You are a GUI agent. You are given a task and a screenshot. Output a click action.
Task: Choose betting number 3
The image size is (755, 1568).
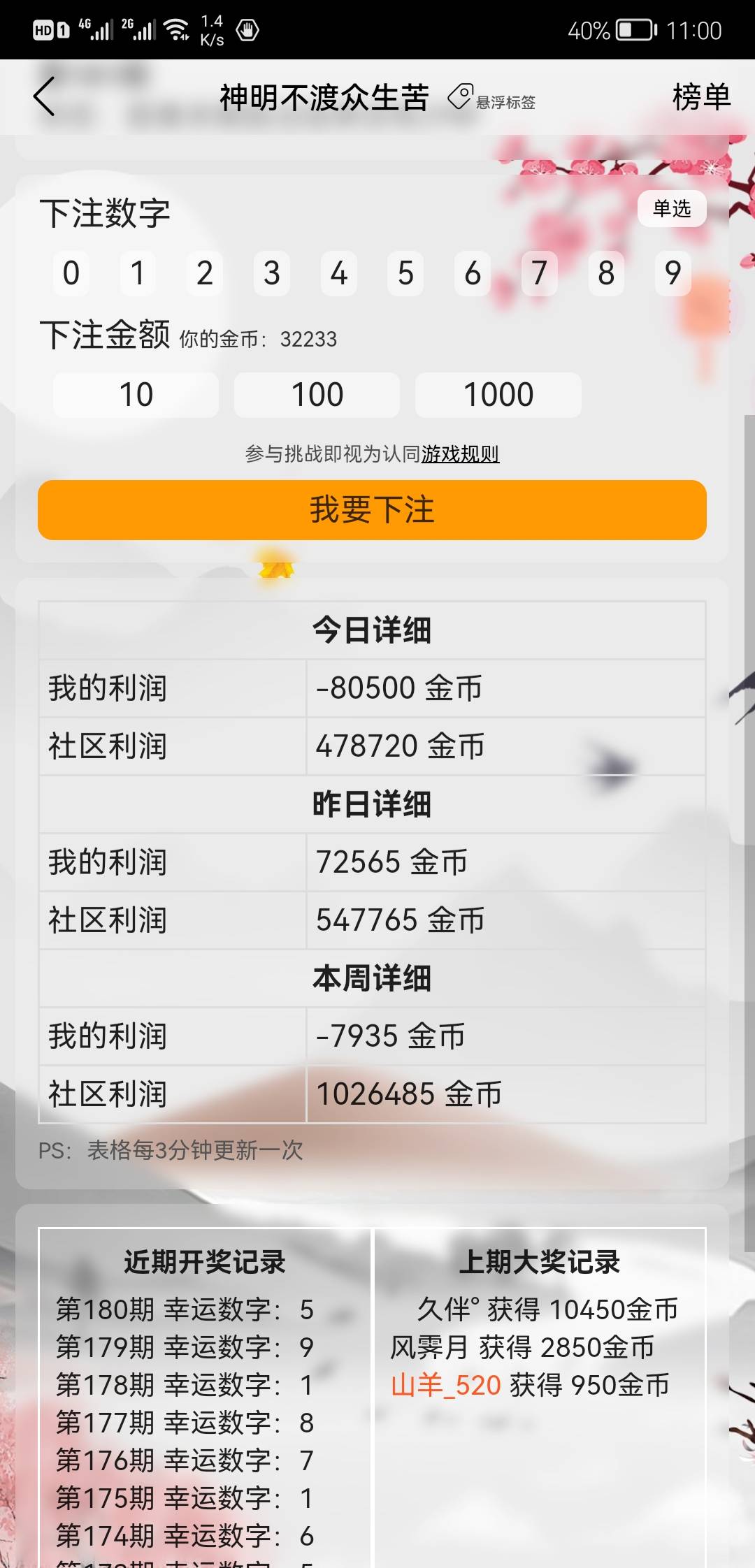pos(272,273)
